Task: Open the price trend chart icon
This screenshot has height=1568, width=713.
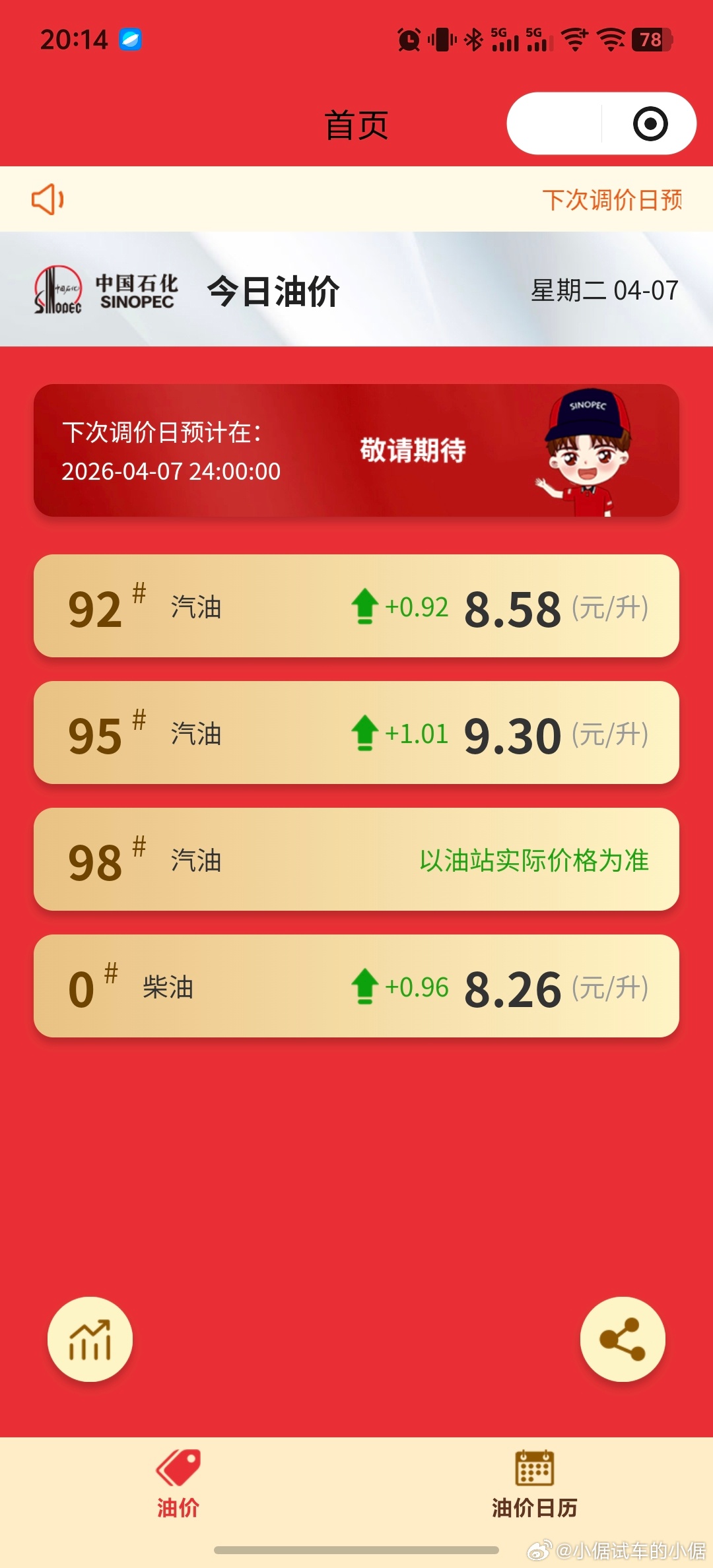Action: [90, 1340]
